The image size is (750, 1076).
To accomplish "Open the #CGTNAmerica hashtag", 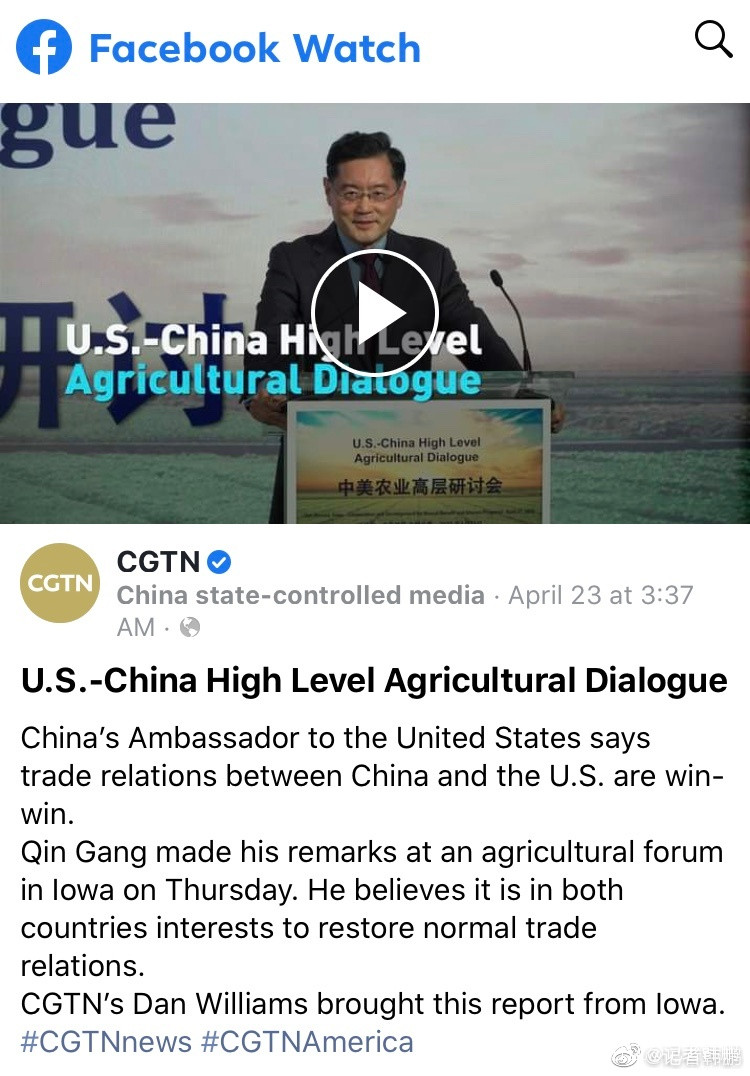I will (307, 1041).
